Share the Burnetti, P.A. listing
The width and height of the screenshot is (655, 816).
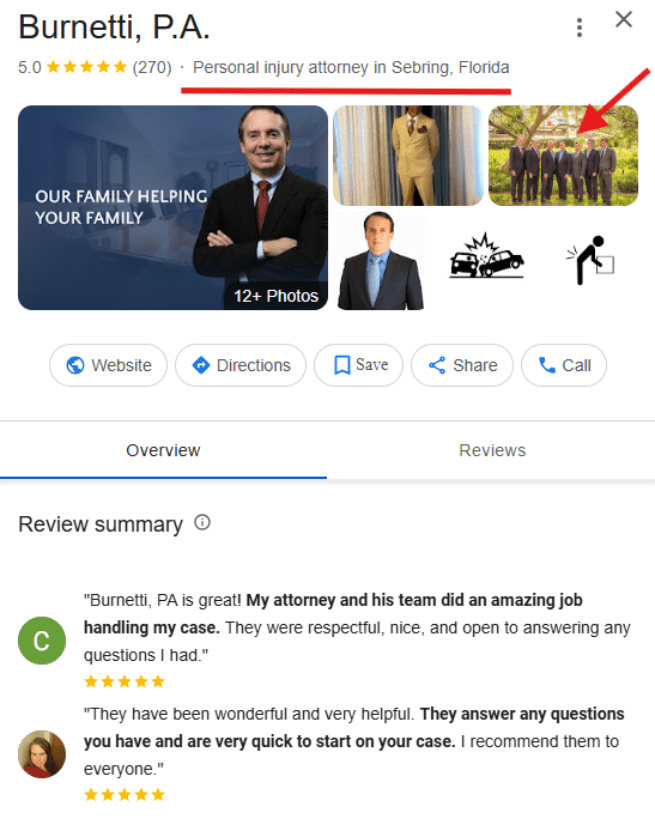click(462, 365)
